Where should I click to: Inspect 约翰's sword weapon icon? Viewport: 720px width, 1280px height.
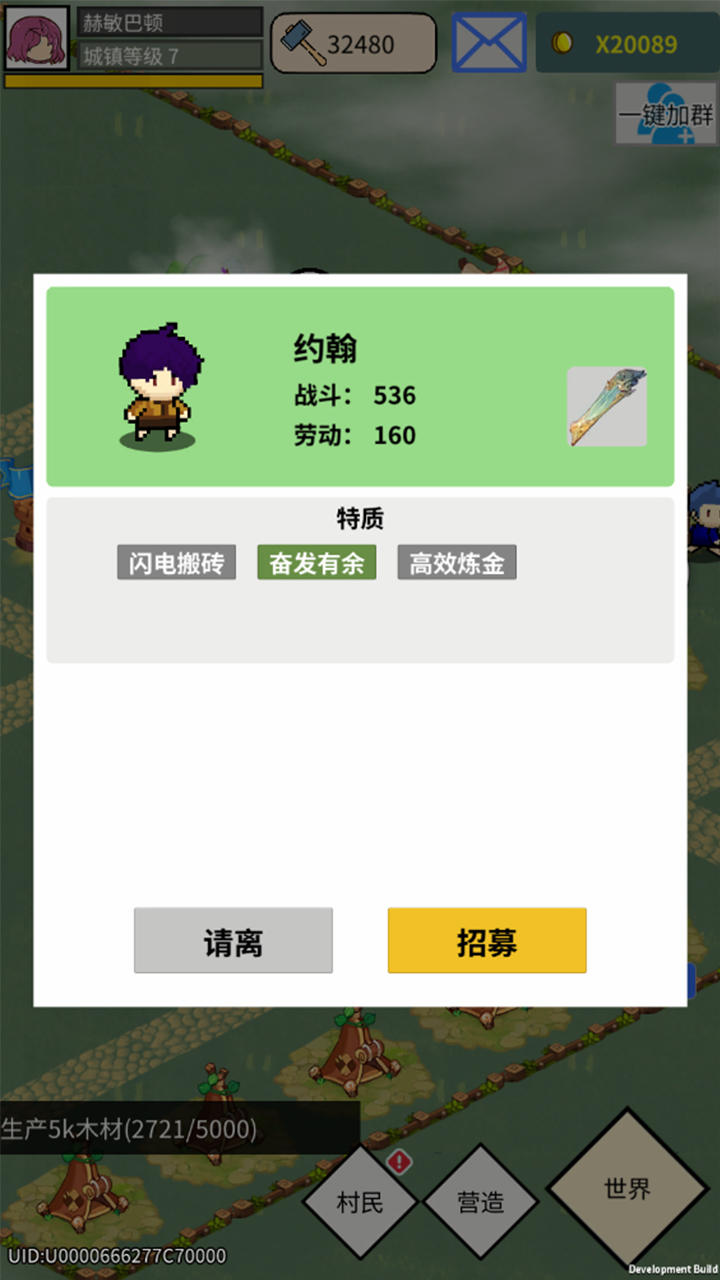(x=607, y=406)
